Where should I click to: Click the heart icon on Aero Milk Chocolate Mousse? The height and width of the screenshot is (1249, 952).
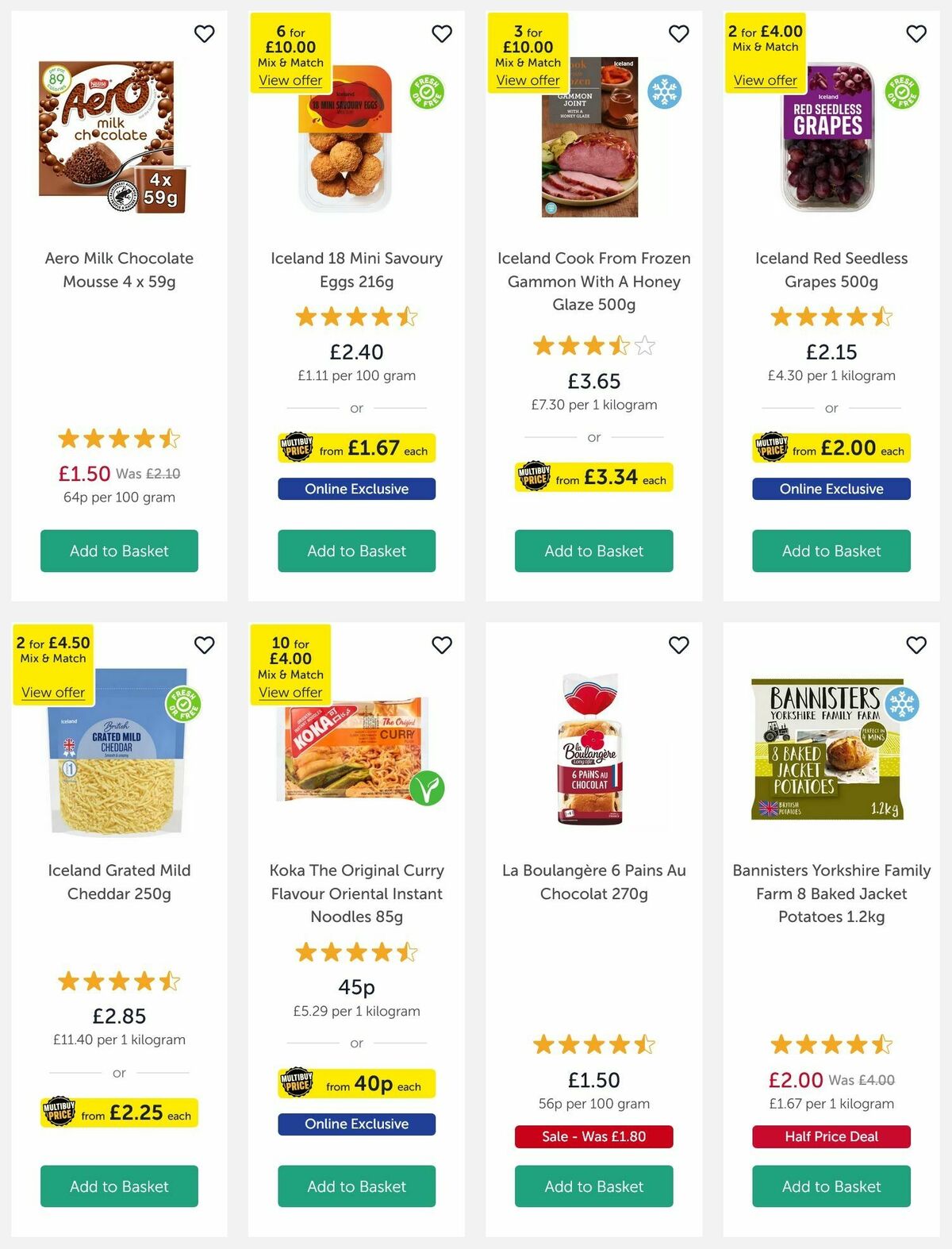(x=204, y=34)
